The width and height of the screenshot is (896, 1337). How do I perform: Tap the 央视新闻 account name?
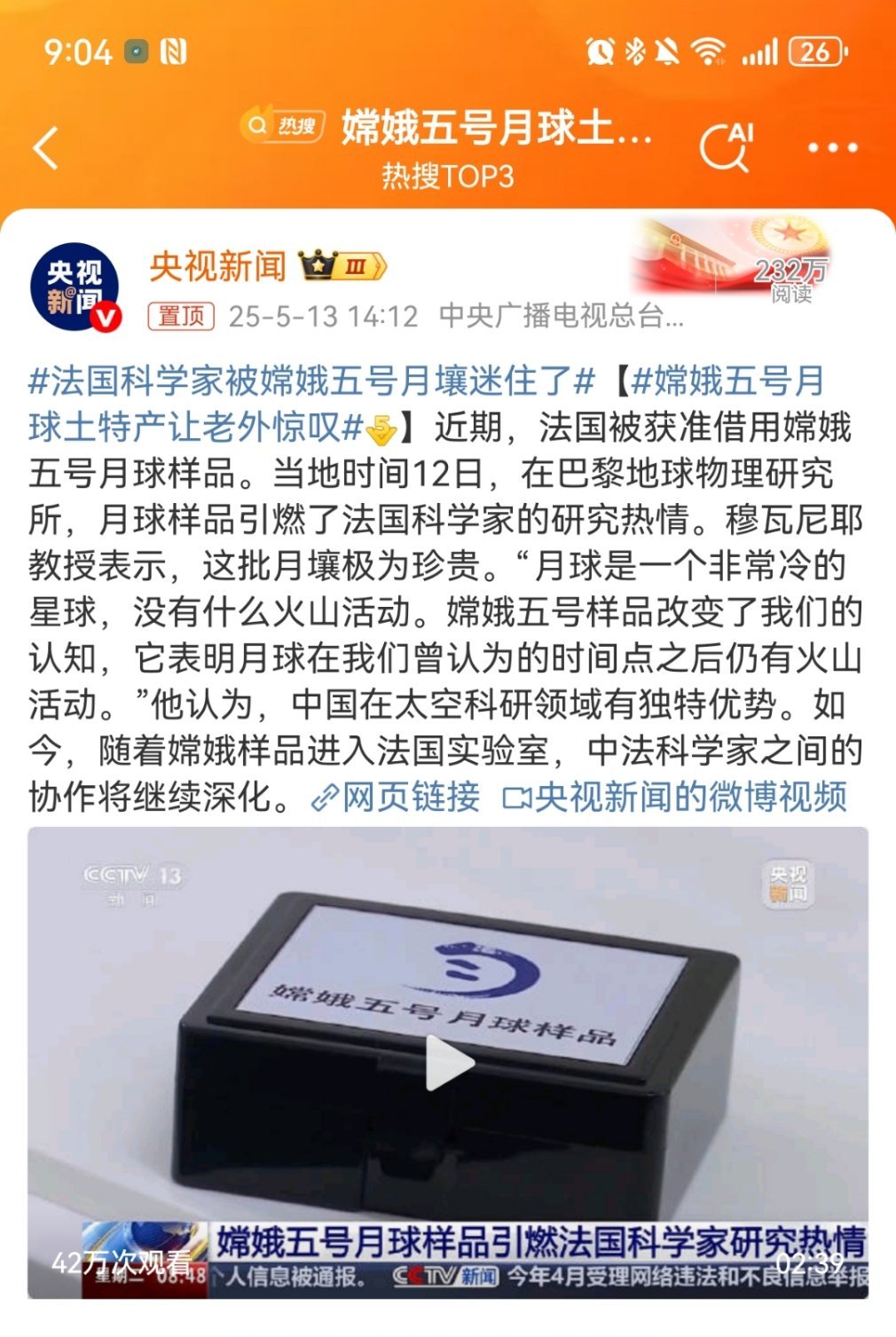tap(218, 265)
